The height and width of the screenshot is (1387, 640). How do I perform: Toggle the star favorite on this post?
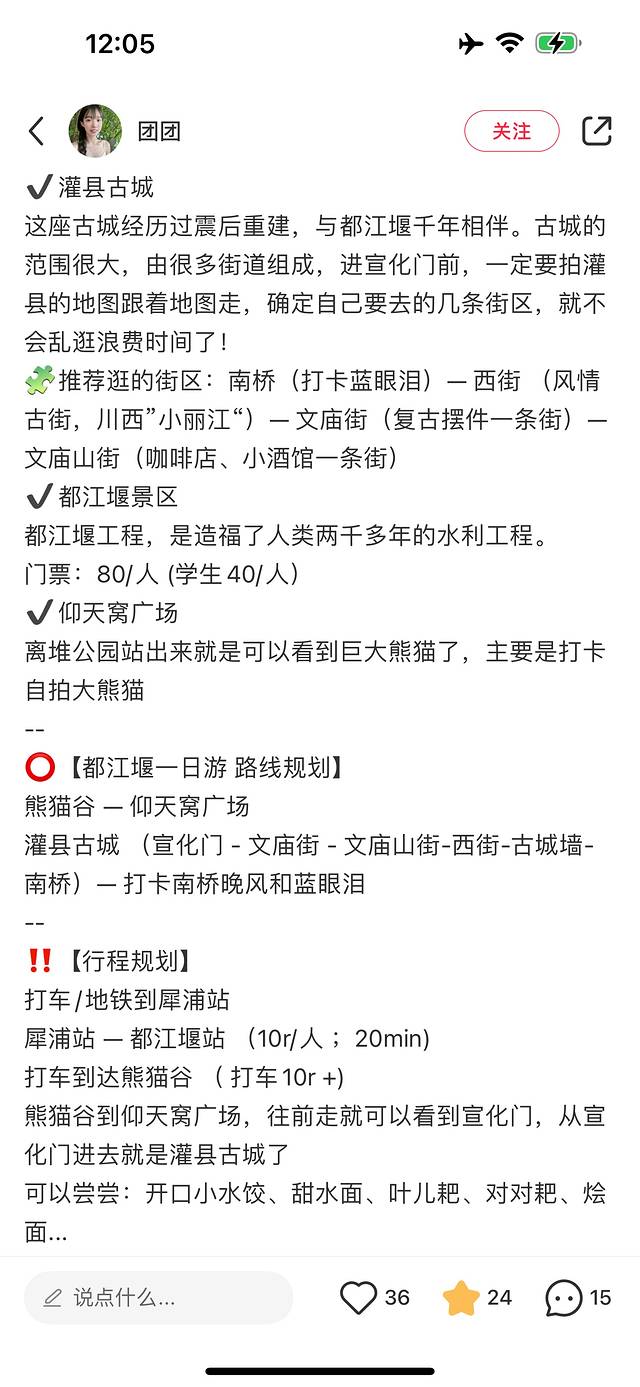tap(461, 1298)
